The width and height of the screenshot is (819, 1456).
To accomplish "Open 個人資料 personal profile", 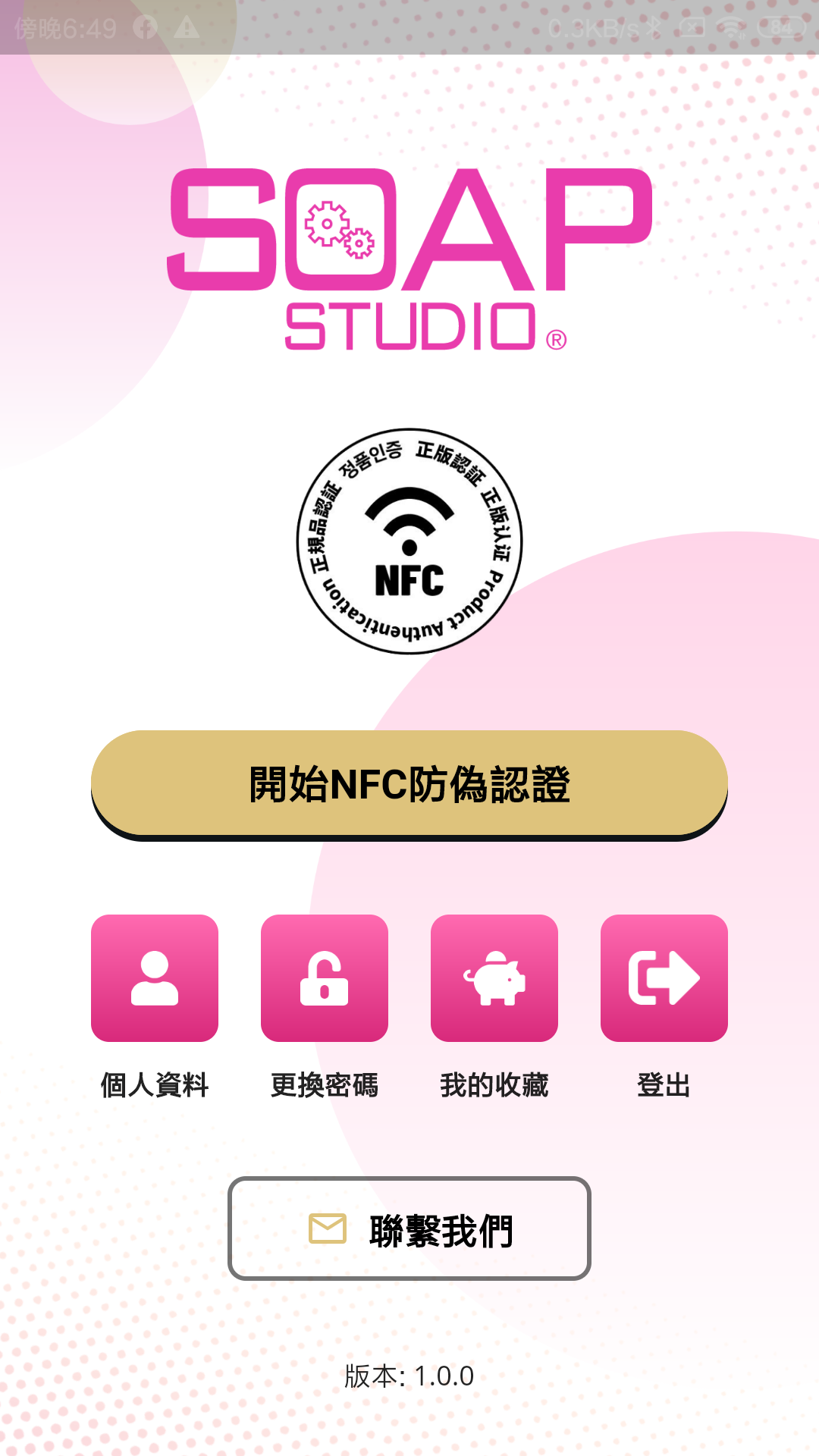I will [x=155, y=978].
